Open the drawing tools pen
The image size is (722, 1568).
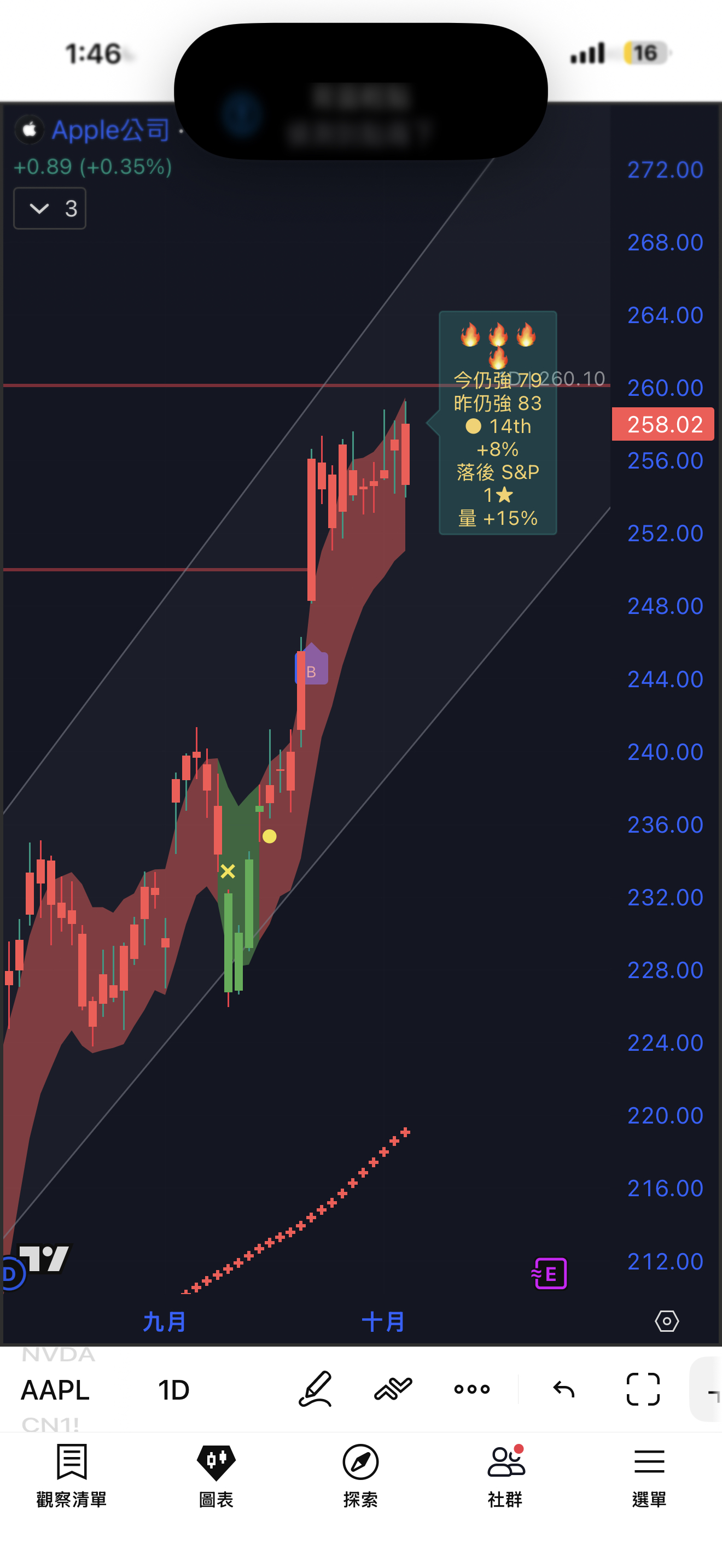click(316, 1389)
